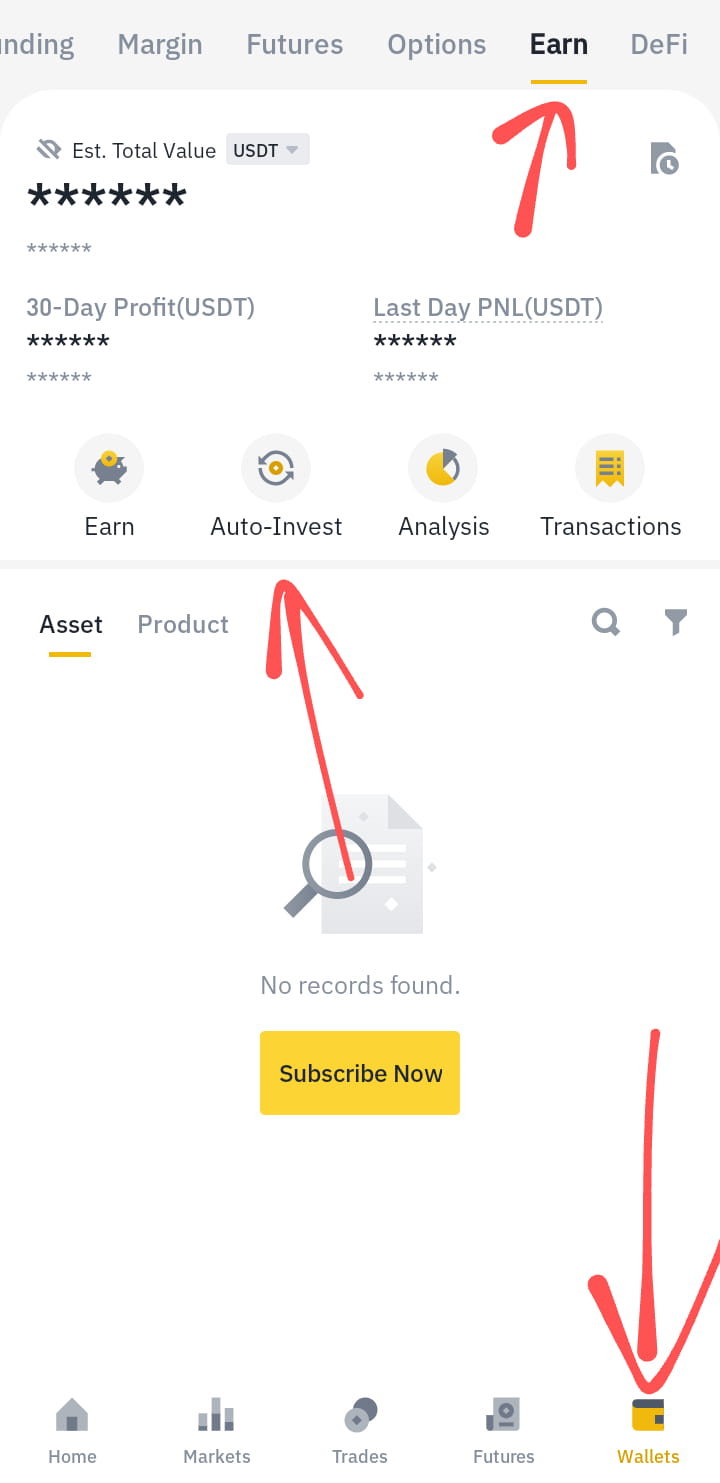Open Auto-Invest

click(276, 468)
